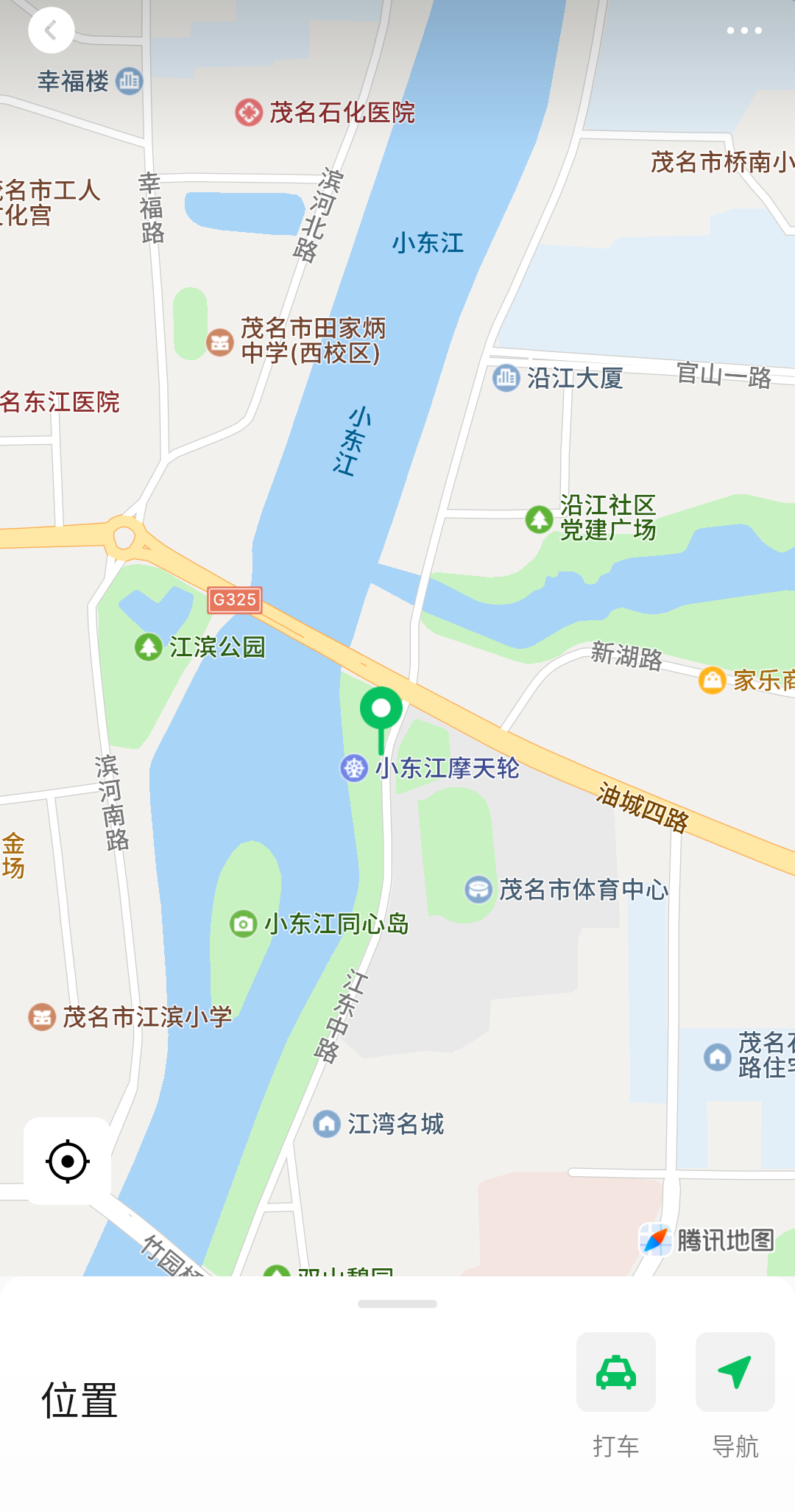
Task: Open the three-dot more options menu
Action: [744, 31]
